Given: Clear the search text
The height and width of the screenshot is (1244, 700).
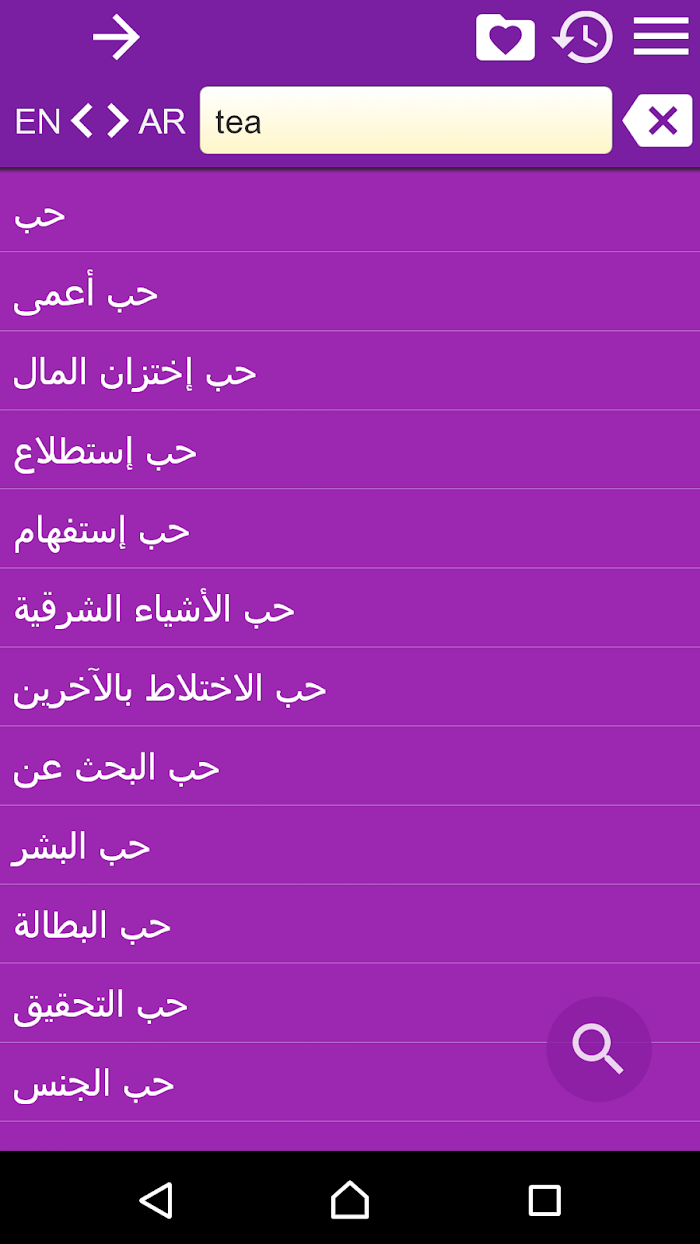Looking at the screenshot, I should coord(658,121).
